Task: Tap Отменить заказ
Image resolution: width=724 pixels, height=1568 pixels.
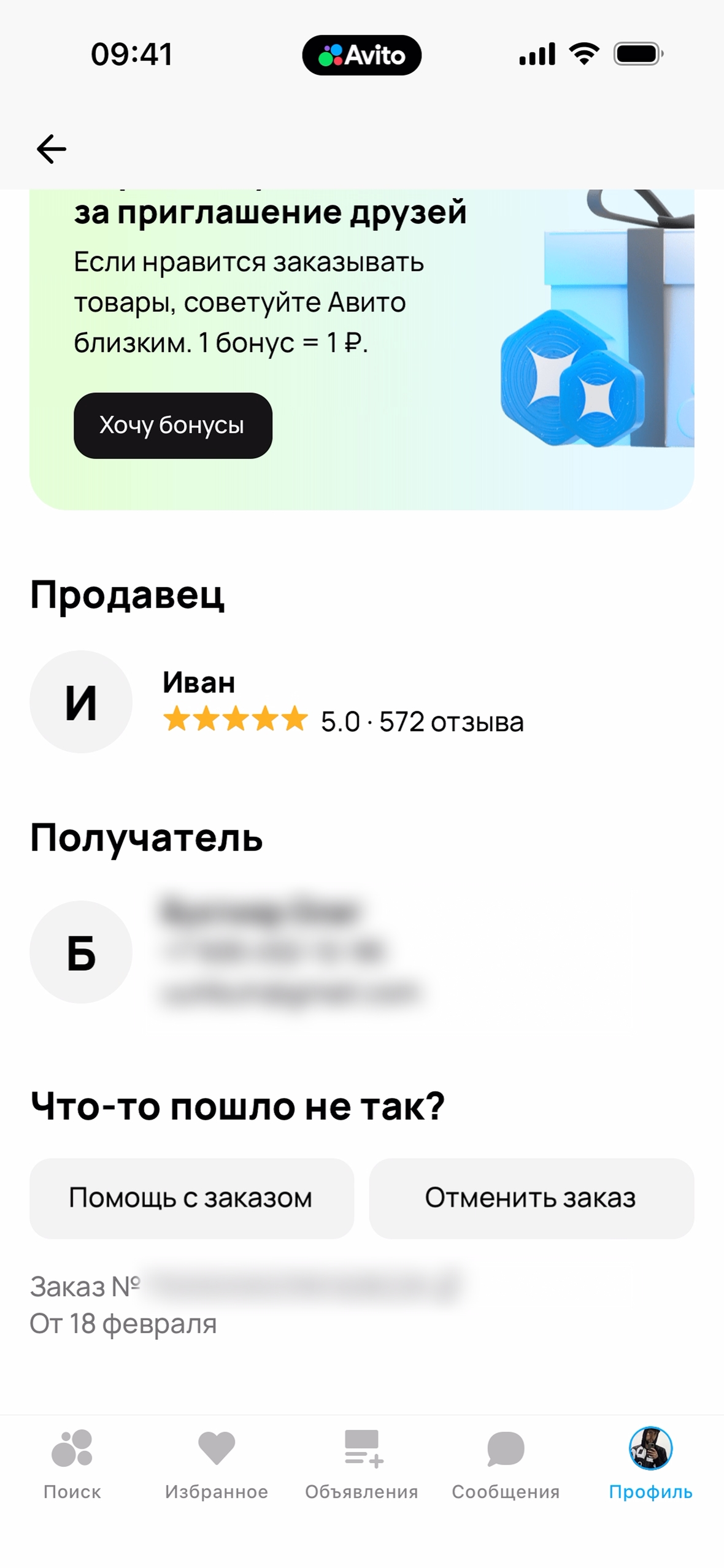Action: tap(531, 1197)
